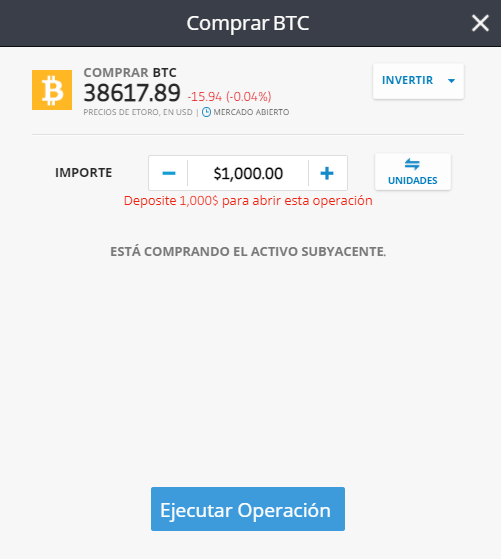This screenshot has width=501, height=559.
Task: Decrease the amount with the minus button
Action: [x=168, y=173]
